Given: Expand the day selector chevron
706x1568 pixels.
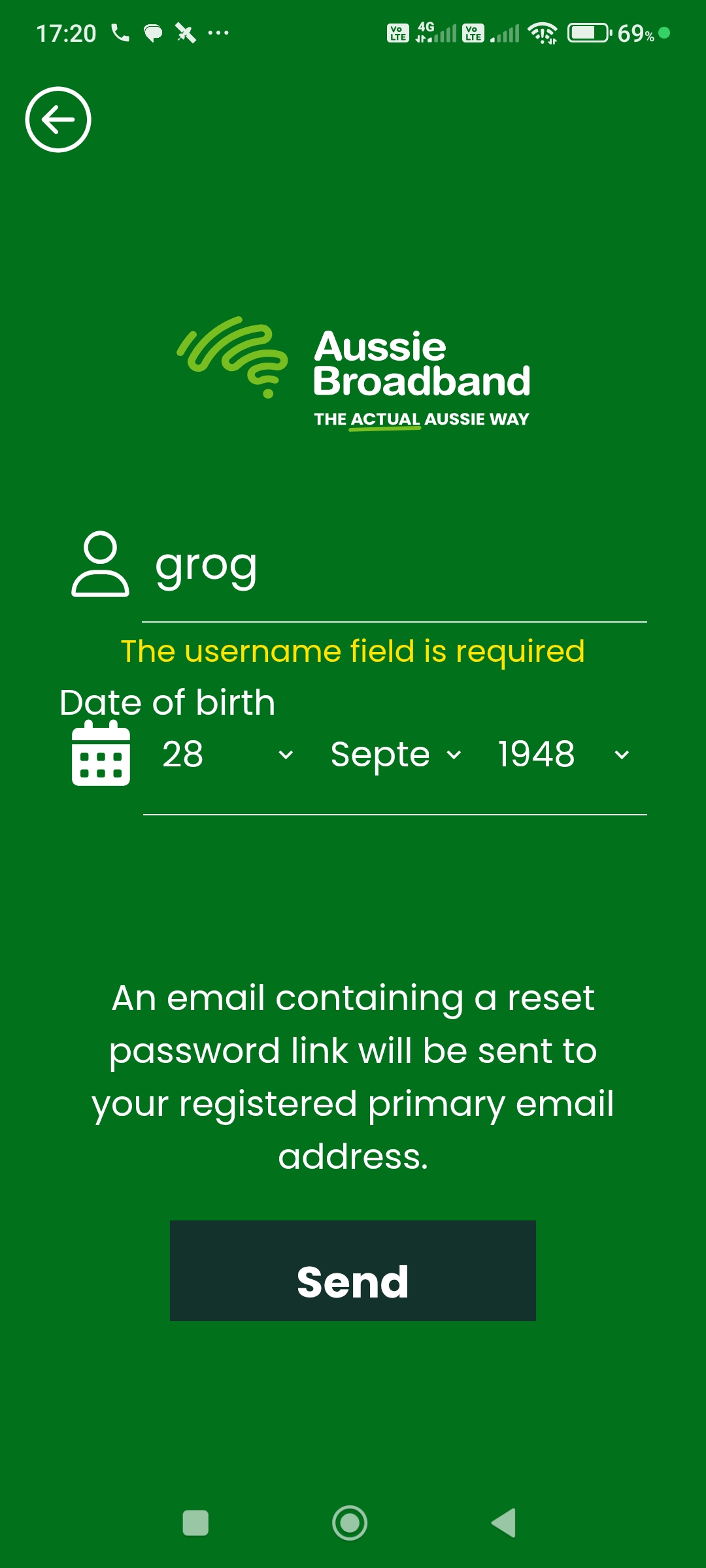Looking at the screenshot, I should tap(286, 756).
